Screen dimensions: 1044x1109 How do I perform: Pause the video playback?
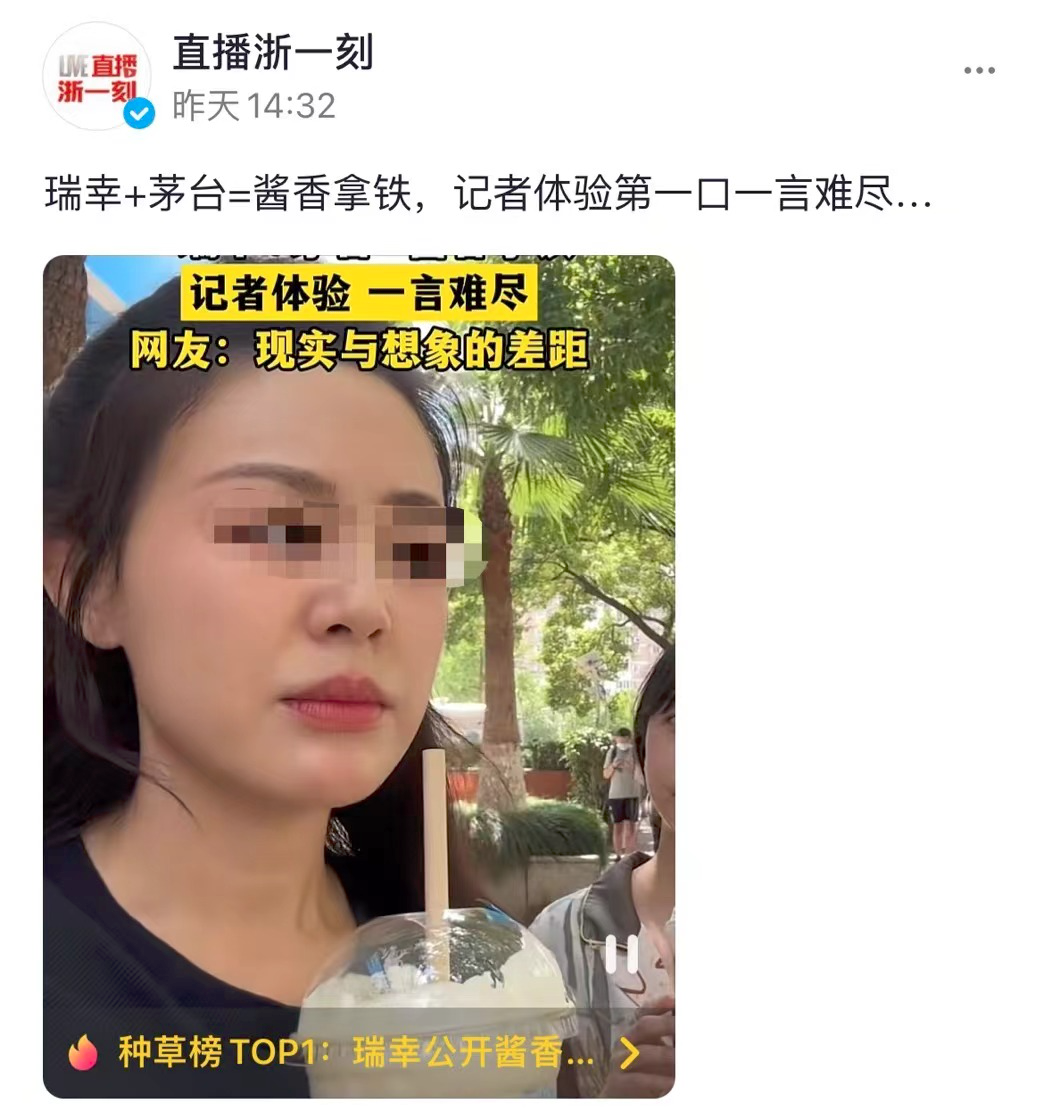click(621, 955)
